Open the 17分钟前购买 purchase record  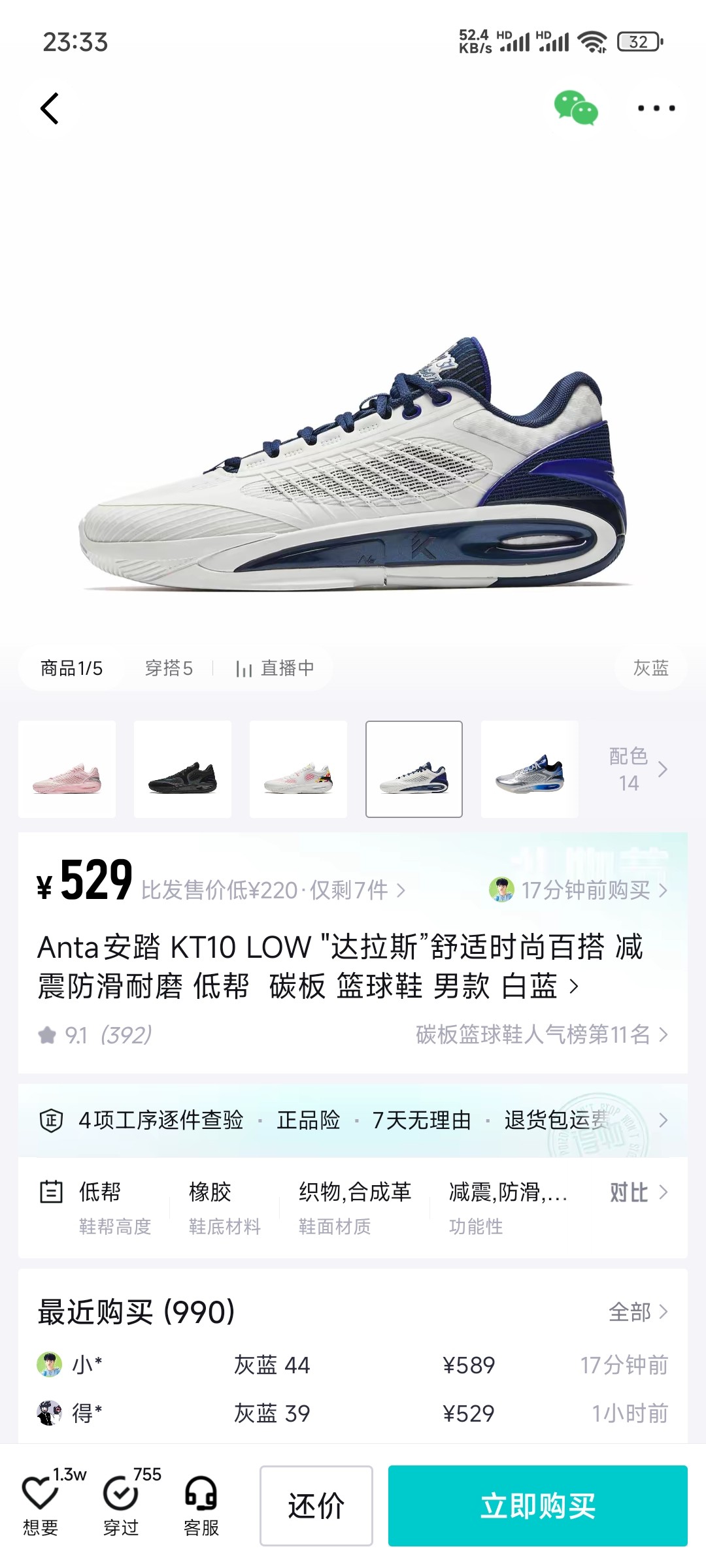point(579,890)
